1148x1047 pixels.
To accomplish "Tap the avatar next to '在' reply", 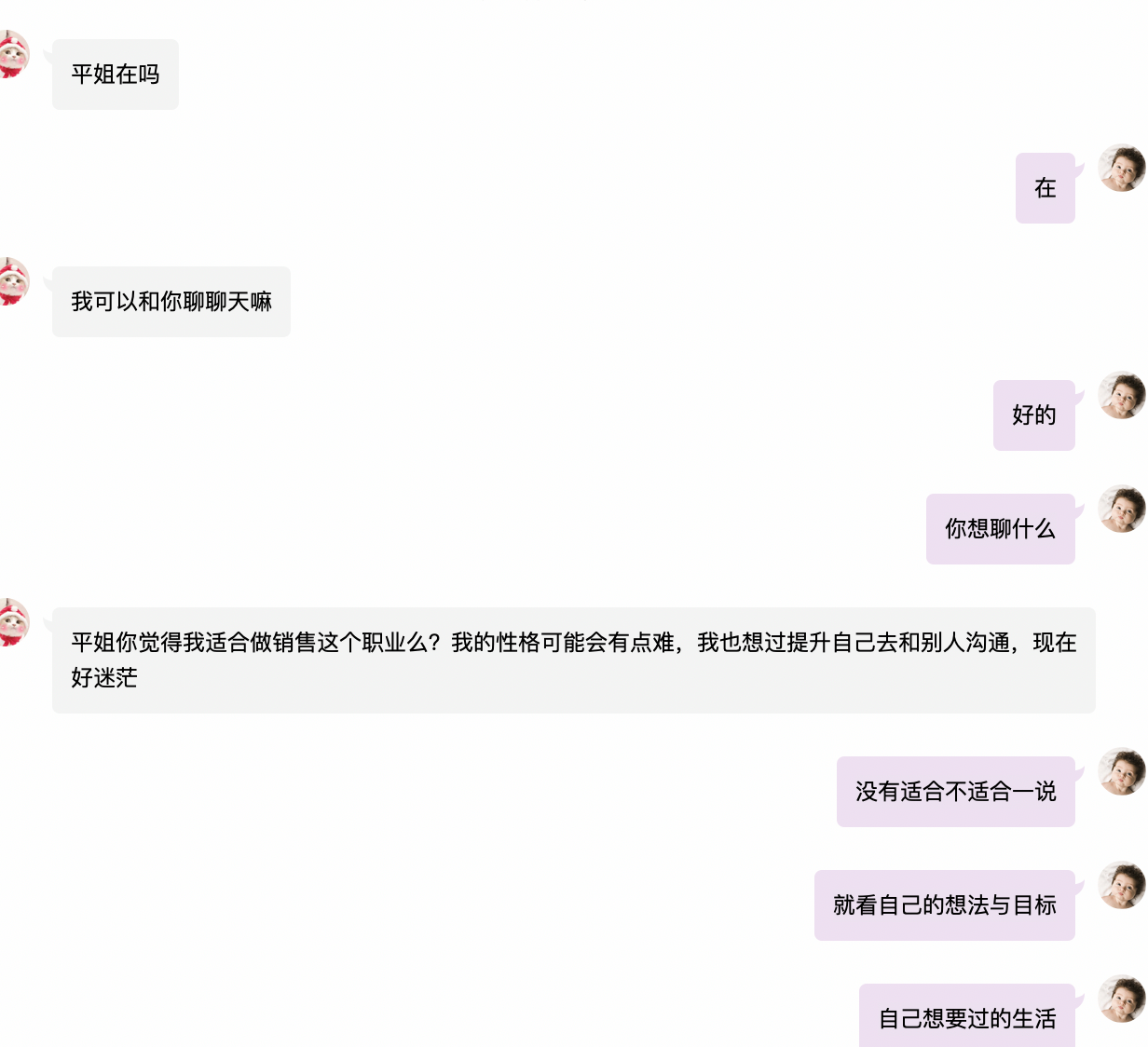I will 1122,168.
